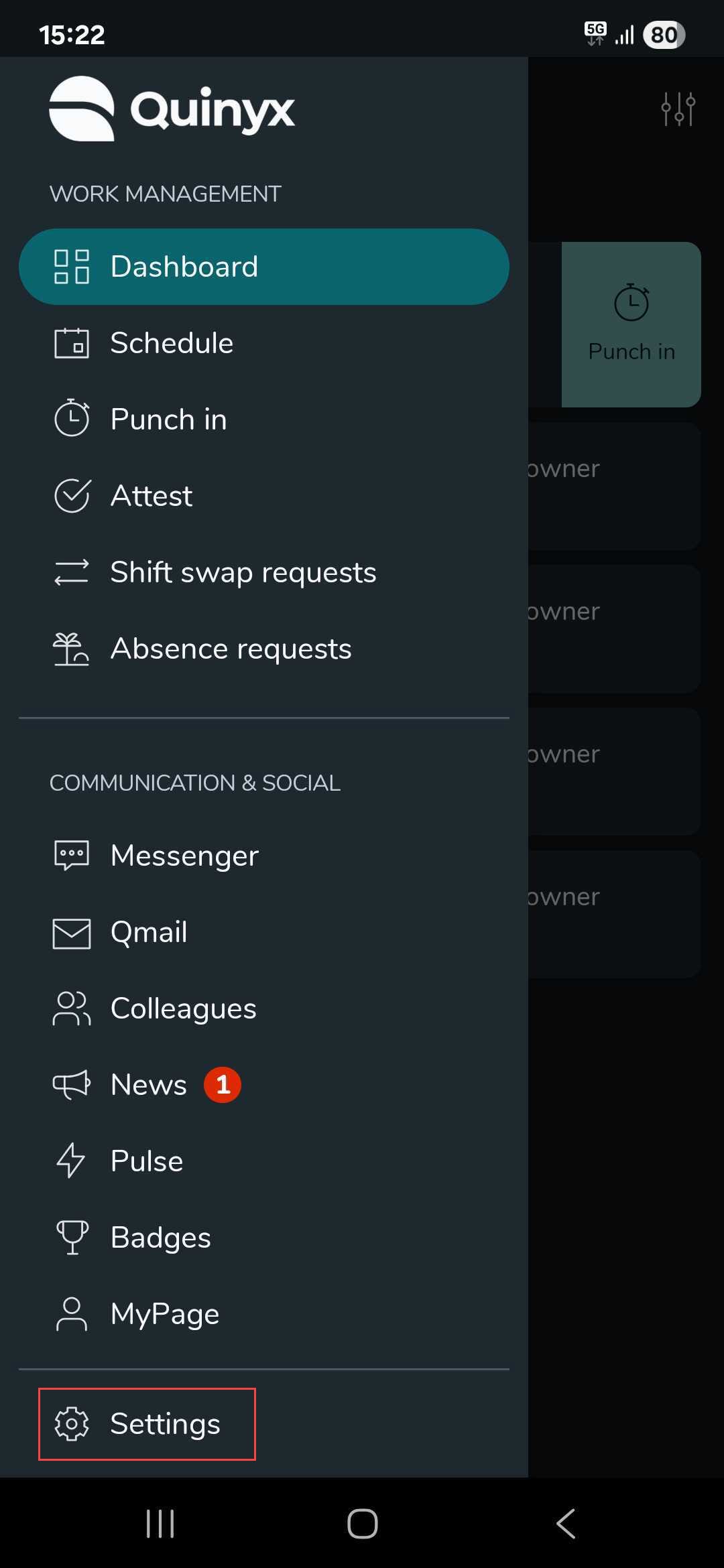Check the News item with one notification

tap(149, 1085)
